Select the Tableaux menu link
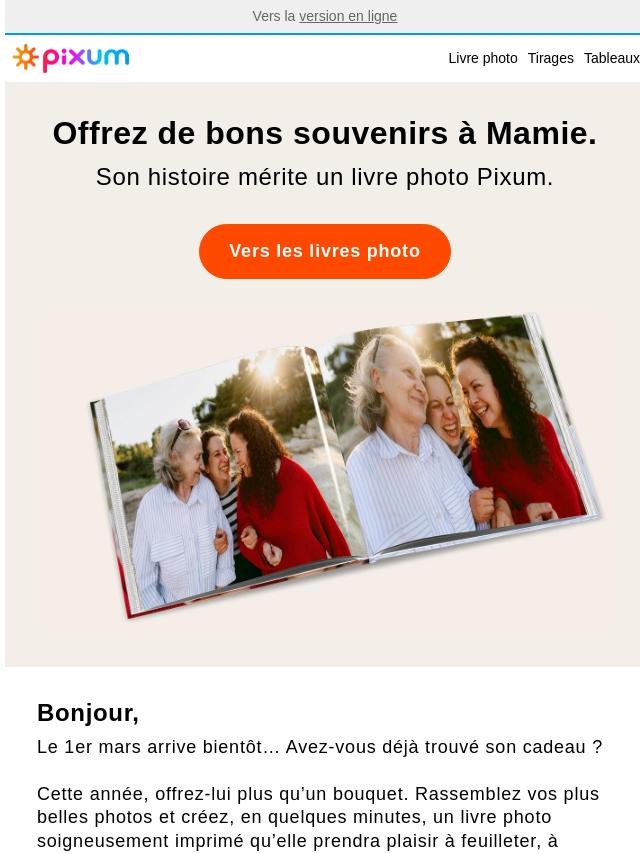The width and height of the screenshot is (640, 854). coord(611,58)
